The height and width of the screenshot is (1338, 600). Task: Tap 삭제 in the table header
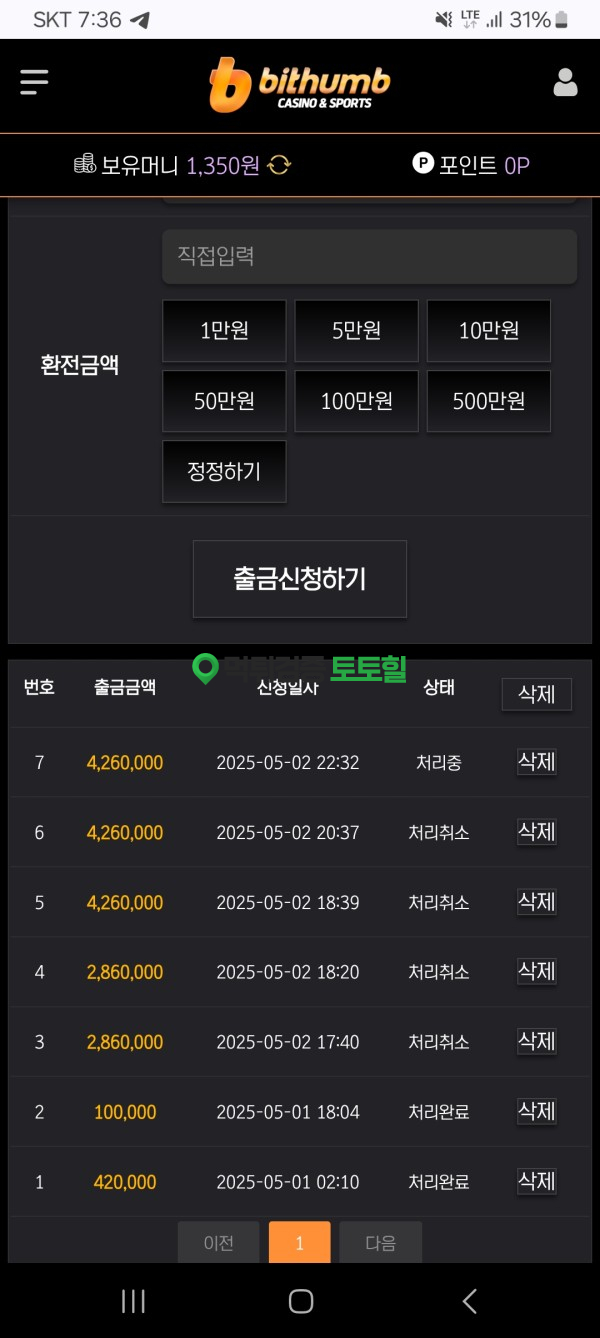[x=537, y=694]
